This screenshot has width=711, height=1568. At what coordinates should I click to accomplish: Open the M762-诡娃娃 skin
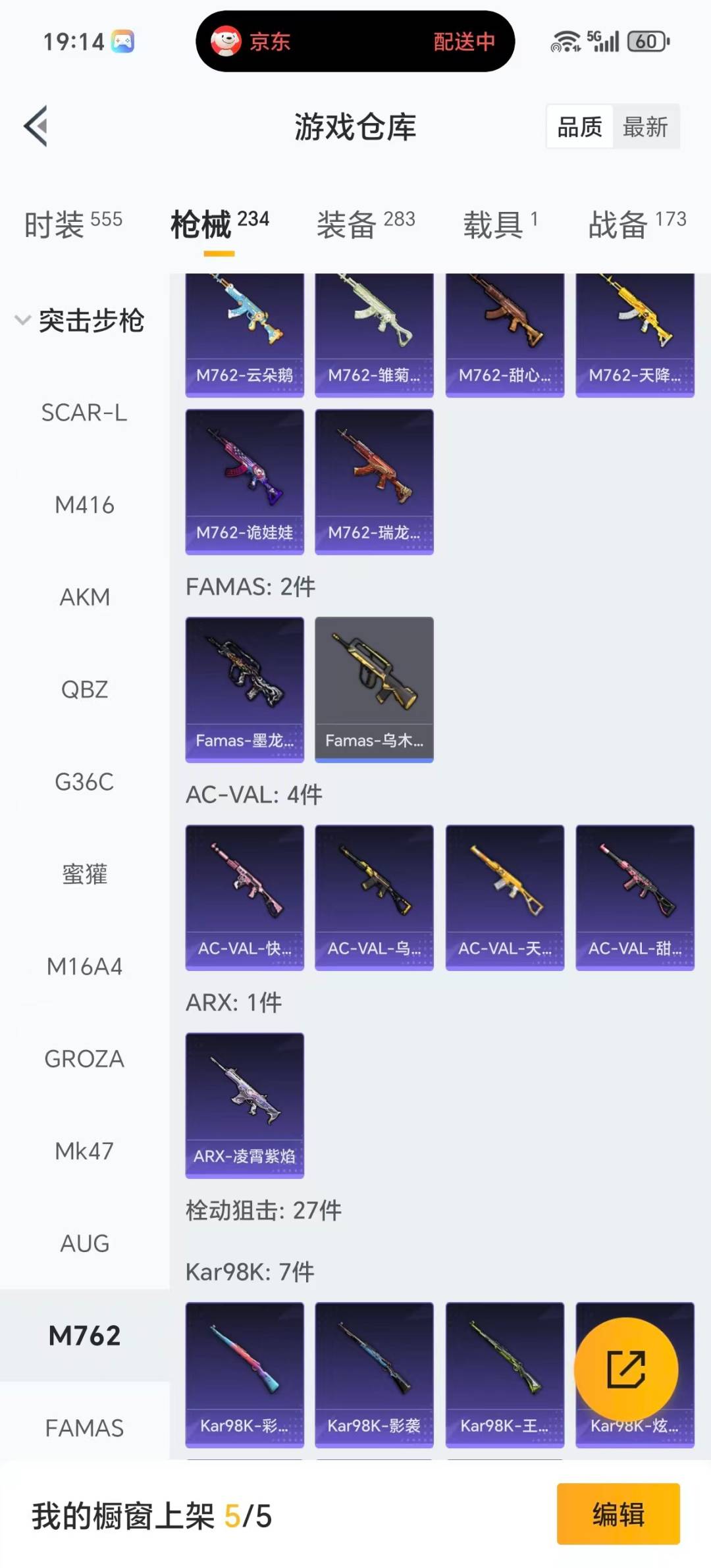pyautogui.click(x=244, y=481)
